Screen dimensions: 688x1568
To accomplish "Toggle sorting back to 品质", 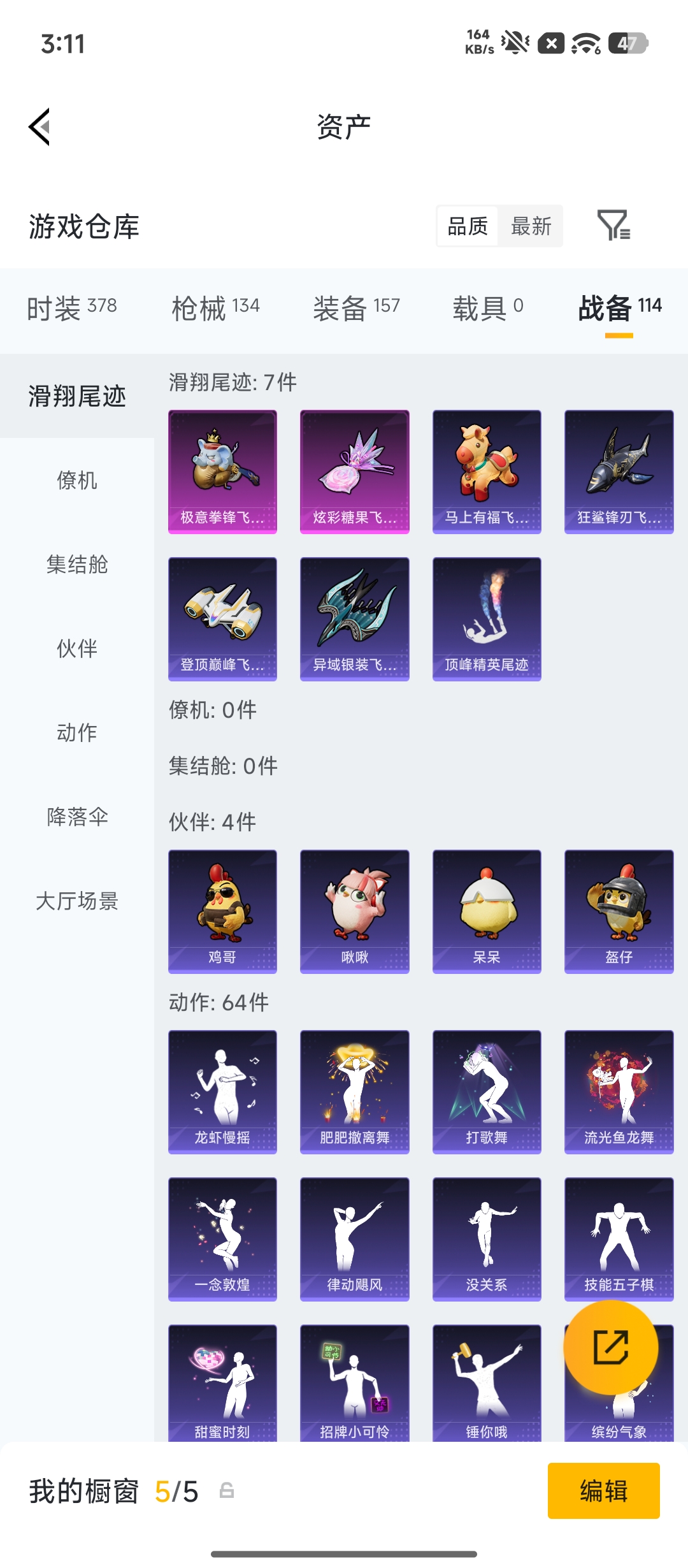I will (x=466, y=226).
